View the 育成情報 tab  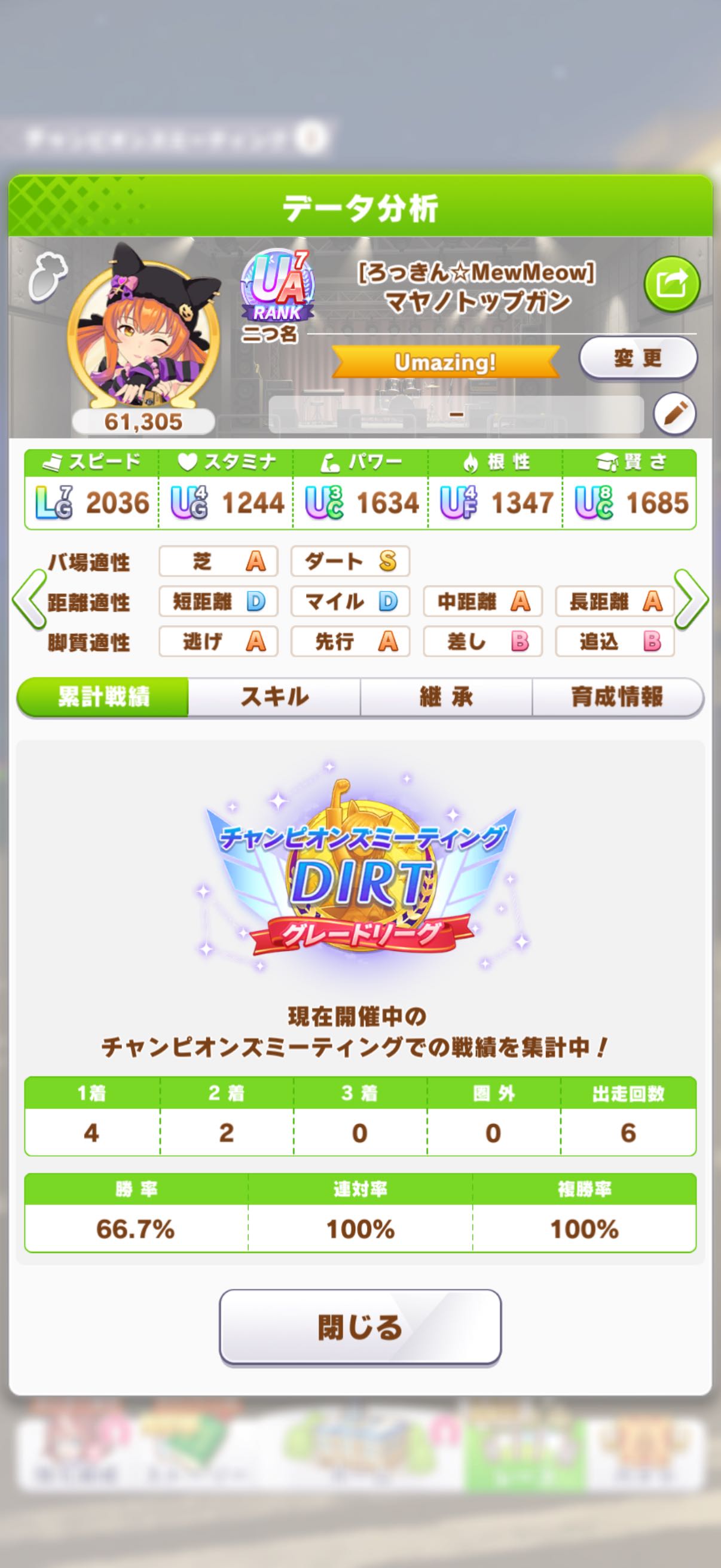click(617, 697)
